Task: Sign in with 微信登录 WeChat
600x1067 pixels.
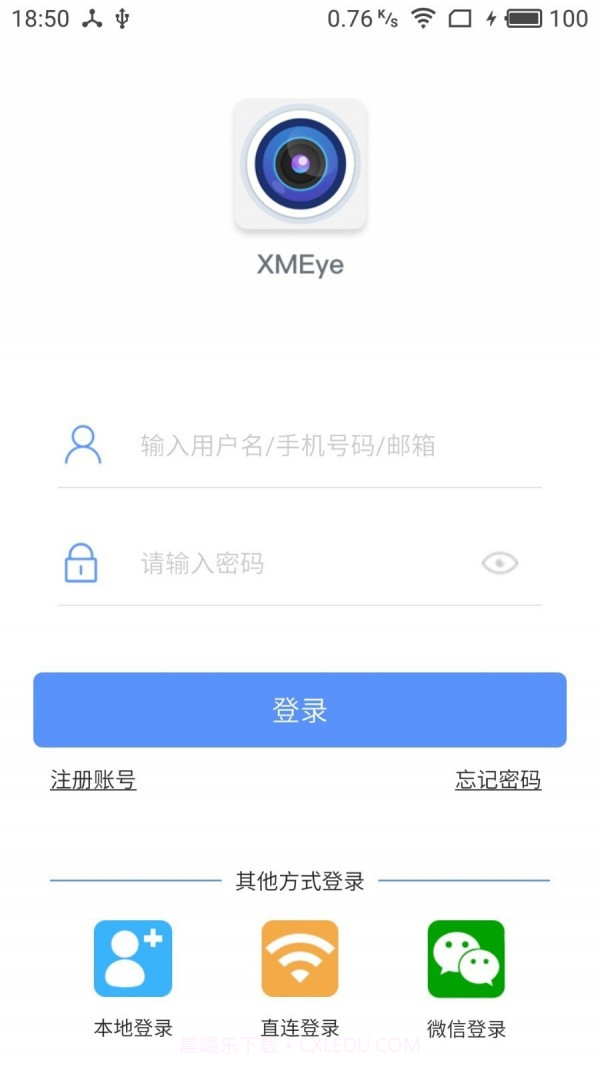Action: pos(466,959)
